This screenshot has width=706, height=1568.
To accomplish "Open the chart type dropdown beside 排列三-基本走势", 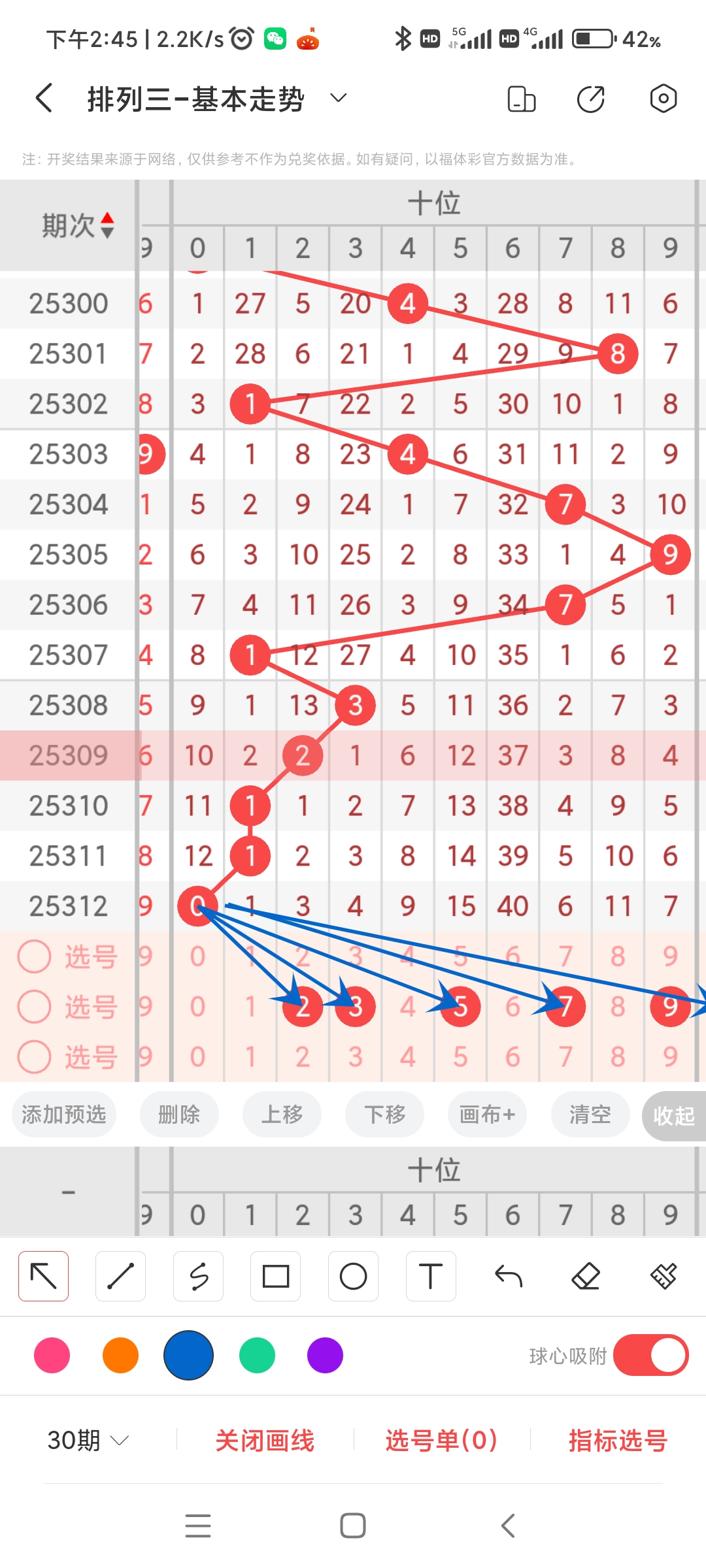I will tap(337, 98).
